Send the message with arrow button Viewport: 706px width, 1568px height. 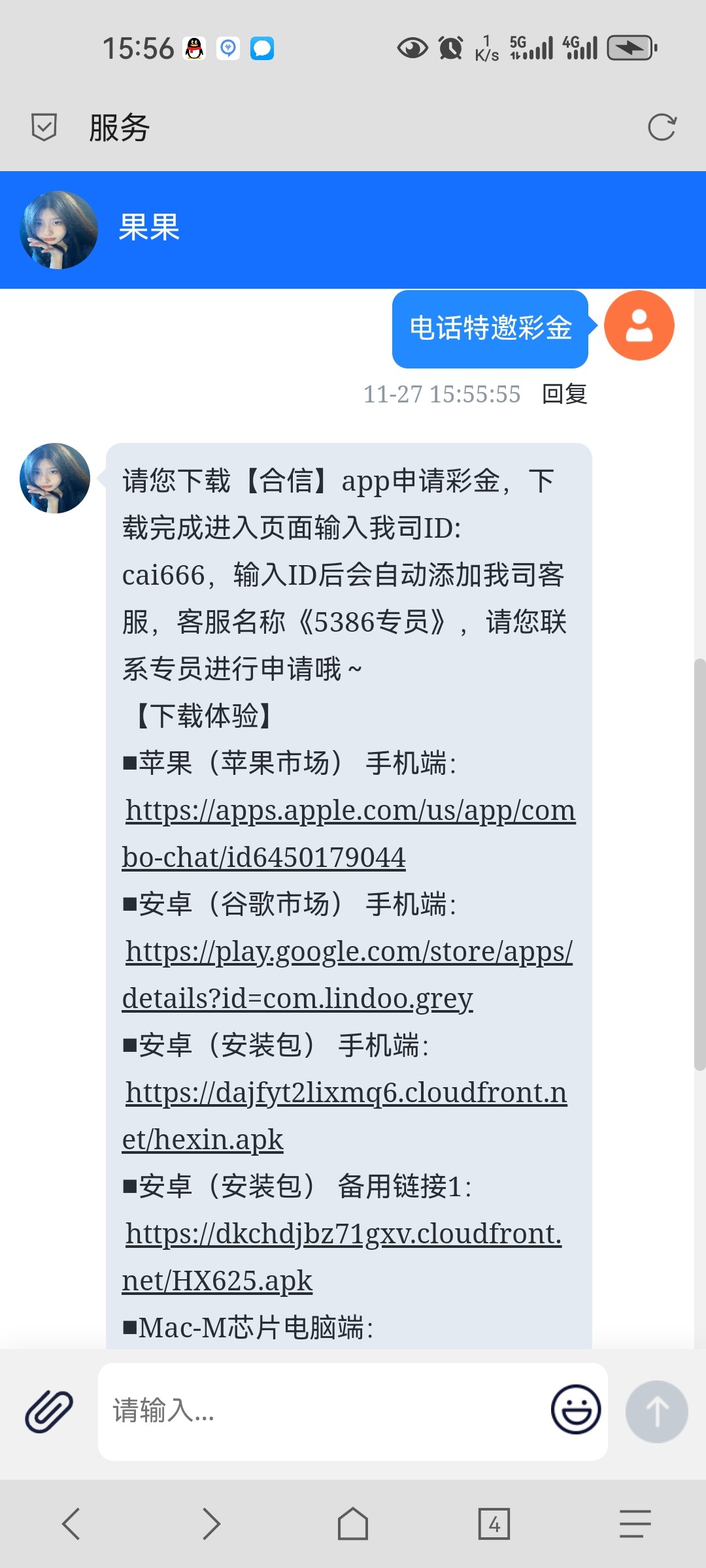click(x=656, y=1411)
